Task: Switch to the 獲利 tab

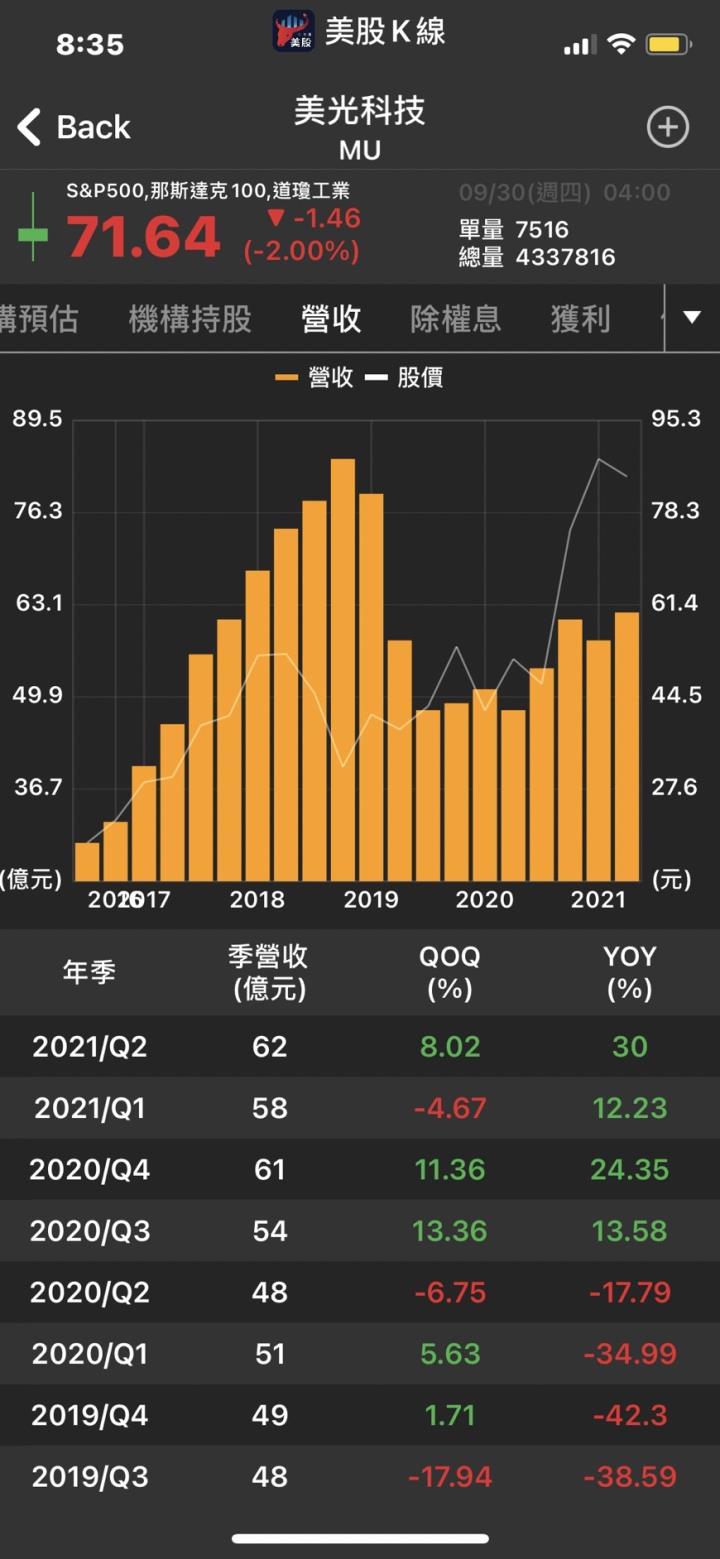Action: [x=580, y=319]
